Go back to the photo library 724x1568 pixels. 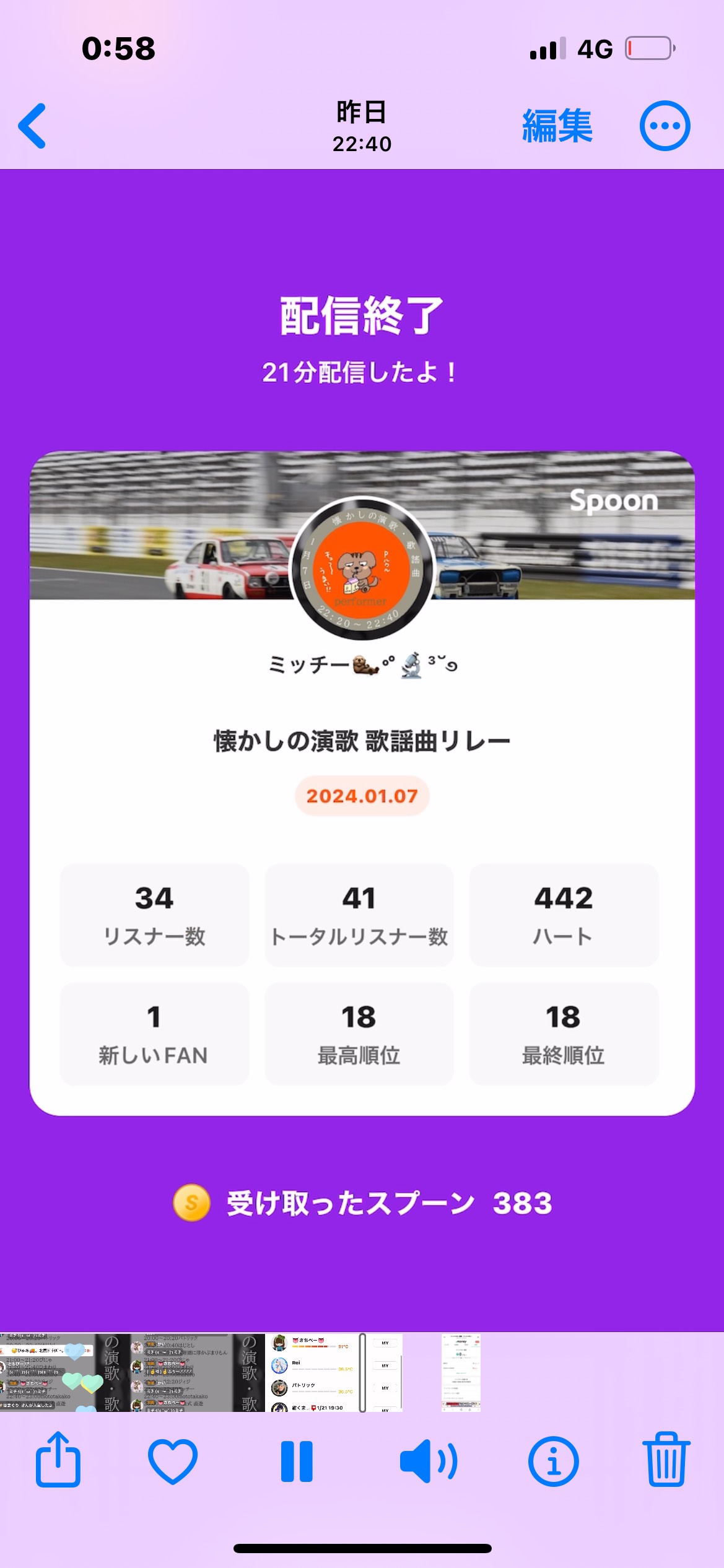point(32,126)
